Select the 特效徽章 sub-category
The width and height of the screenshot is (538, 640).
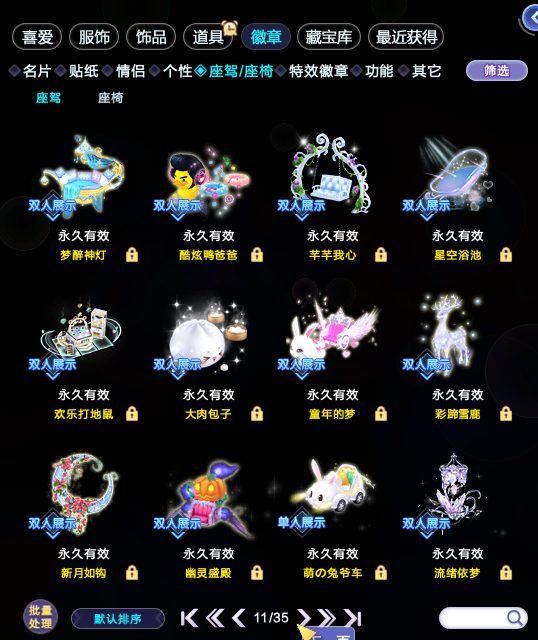click(x=313, y=71)
